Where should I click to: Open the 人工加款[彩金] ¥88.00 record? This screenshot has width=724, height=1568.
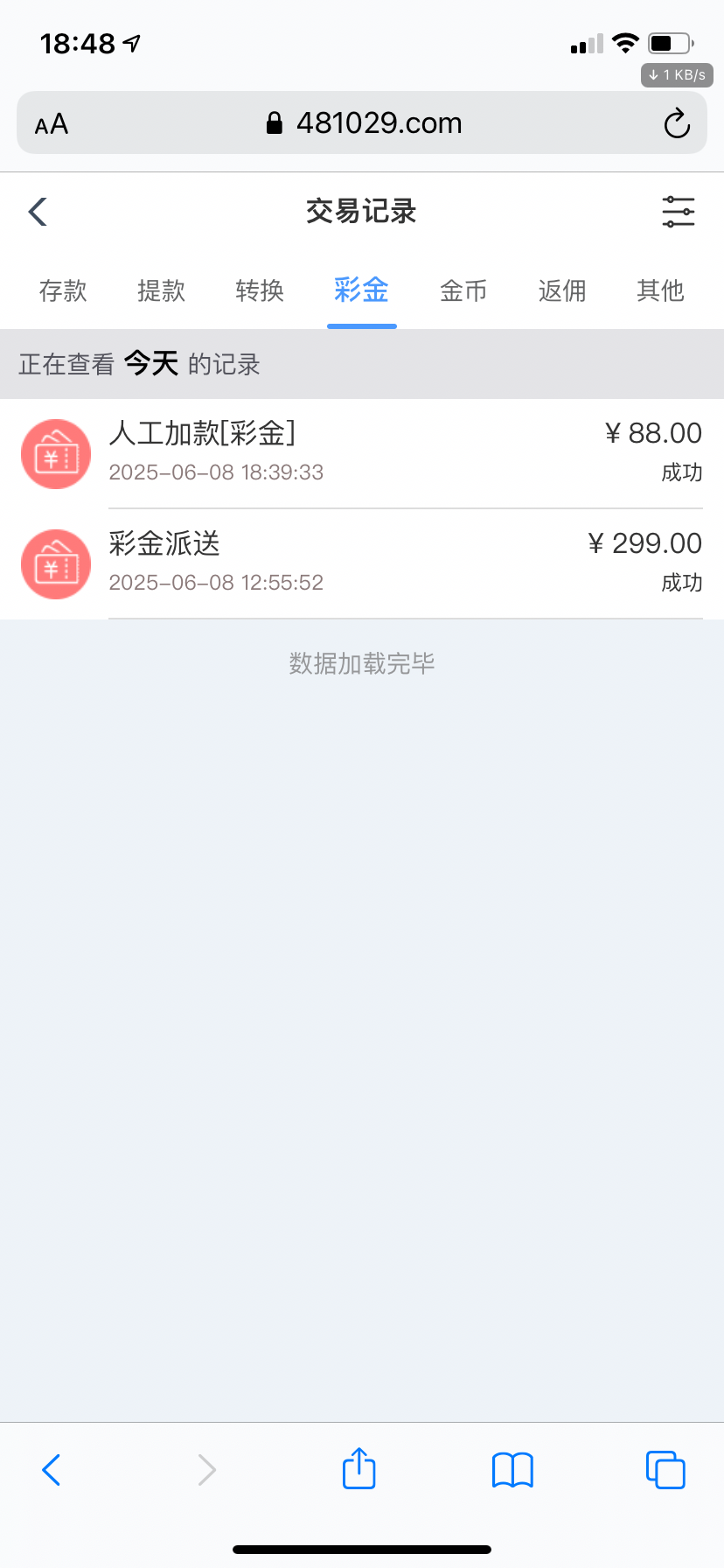coord(362,452)
